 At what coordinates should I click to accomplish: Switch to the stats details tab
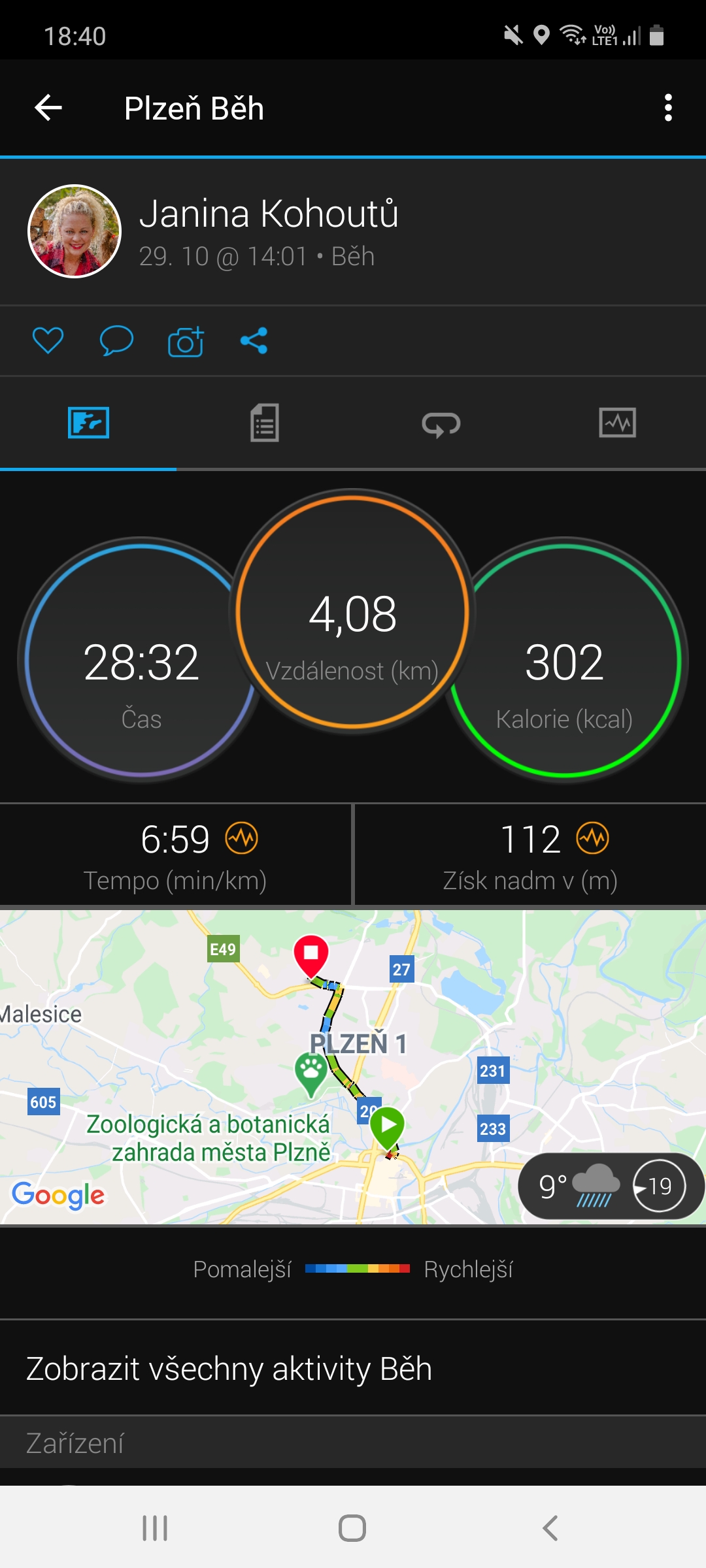[265, 423]
